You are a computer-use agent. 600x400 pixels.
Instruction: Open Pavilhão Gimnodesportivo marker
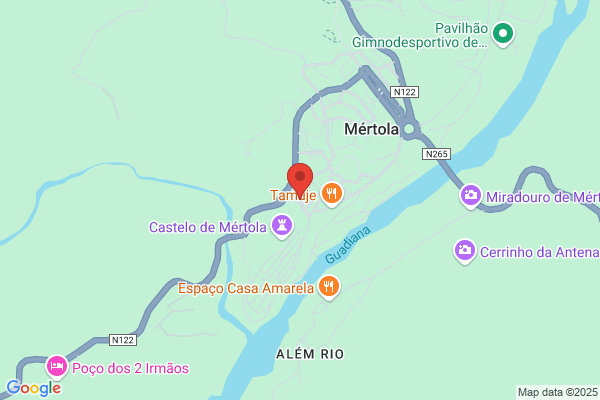point(505,35)
